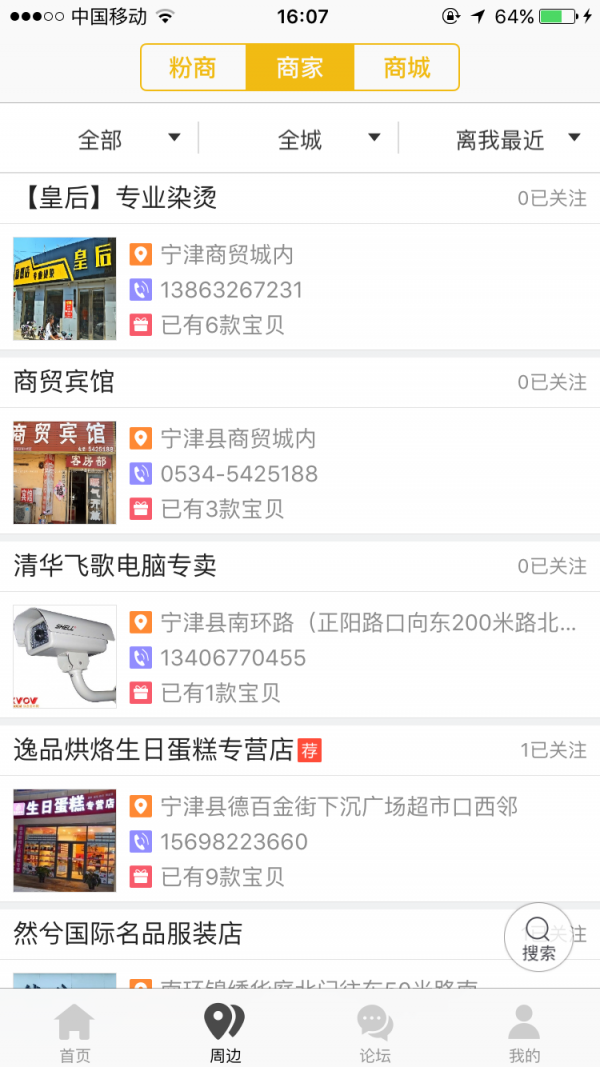View the 商贸宾馆 merchant details
Screen dimensions: 600x1067
click(x=64, y=382)
